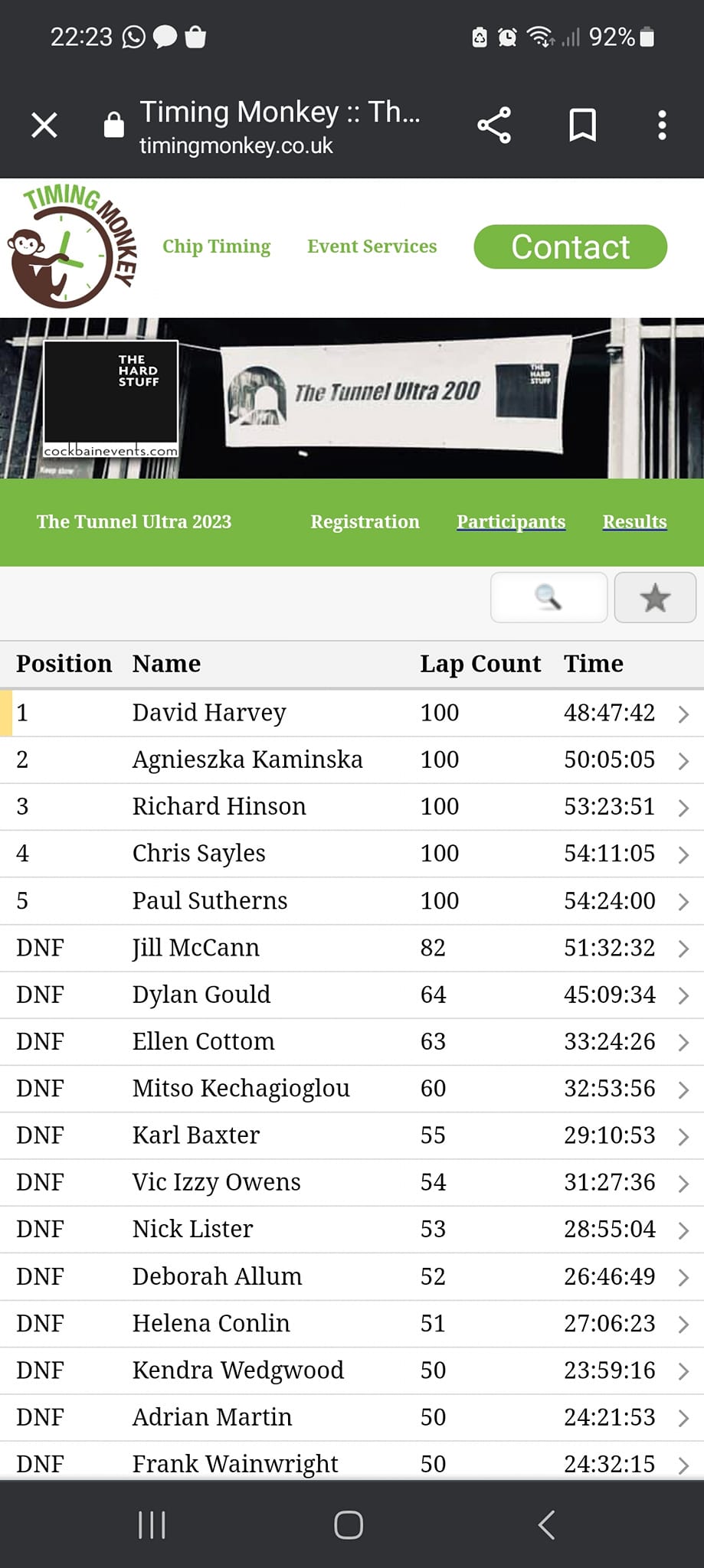Image resolution: width=704 pixels, height=1568 pixels.
Task: Open the Registration page
Action: pos(365,521)
